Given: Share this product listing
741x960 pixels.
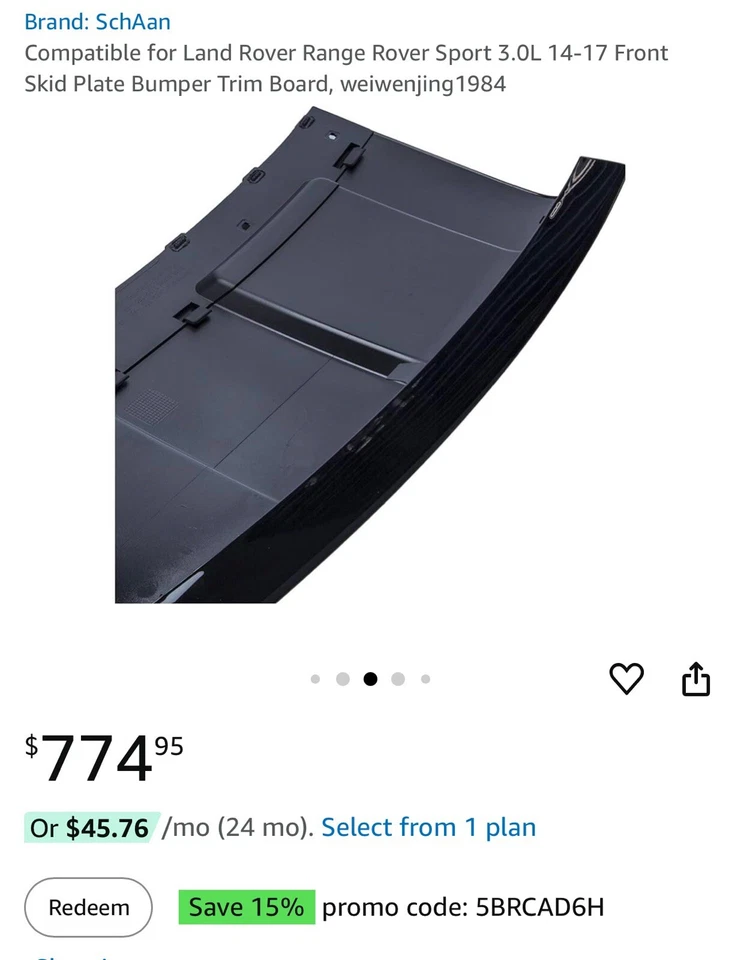Looking at the screenshot, I should (696, 679).
